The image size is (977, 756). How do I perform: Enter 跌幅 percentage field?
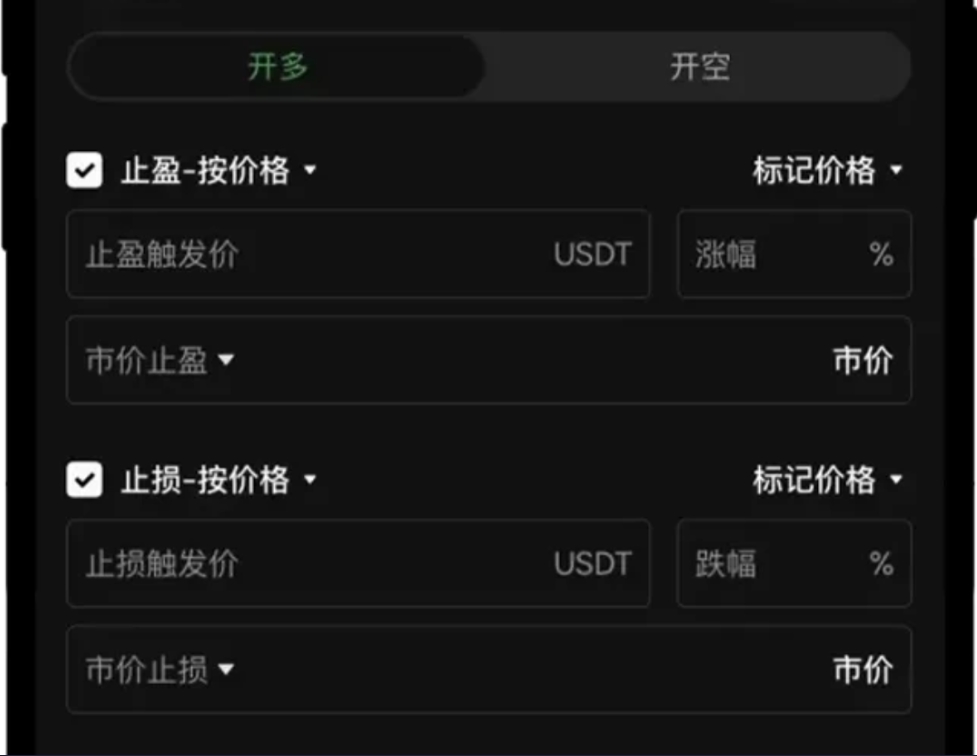click(x=780, y=564)
